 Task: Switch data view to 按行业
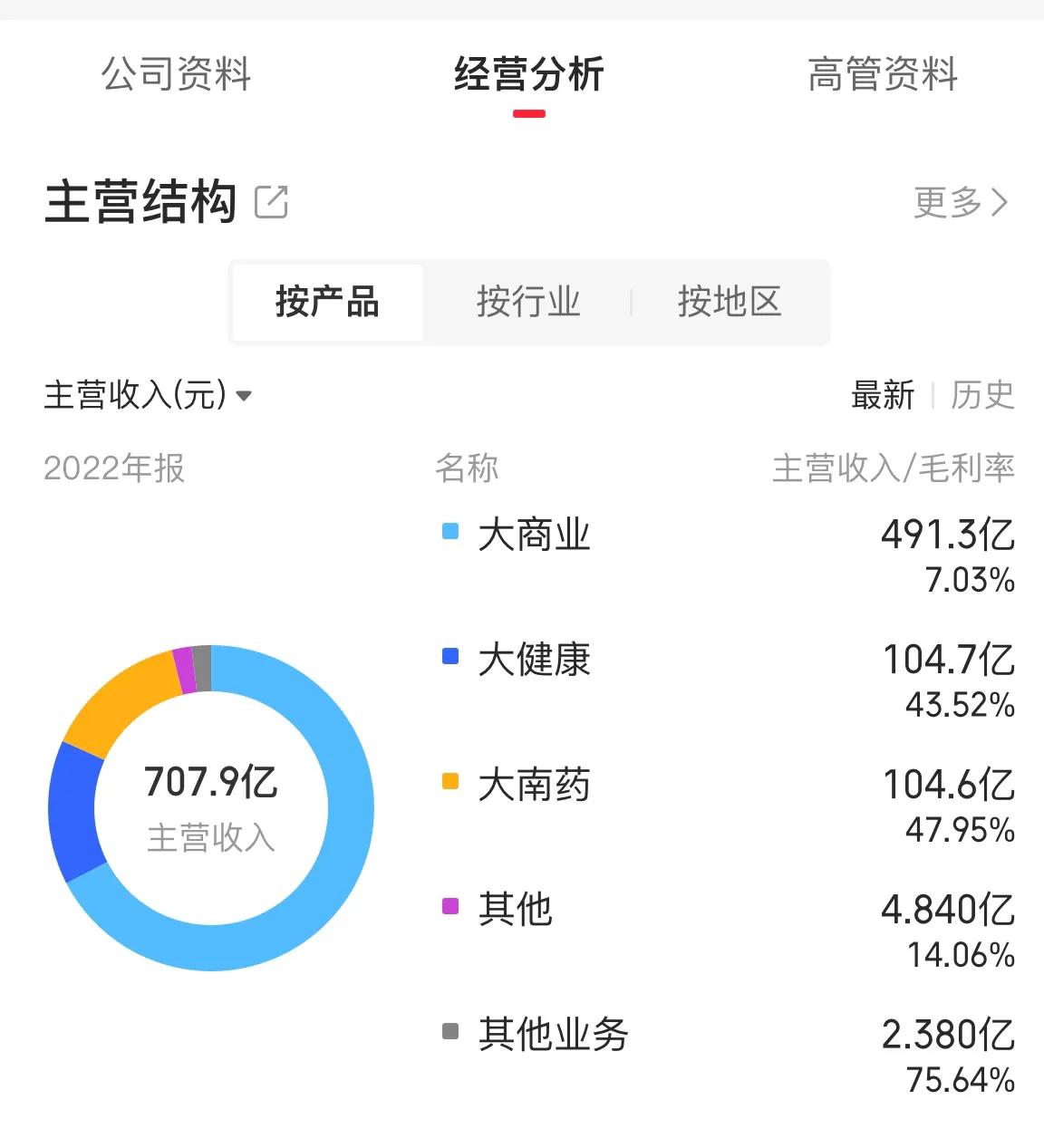click(528, 303)
